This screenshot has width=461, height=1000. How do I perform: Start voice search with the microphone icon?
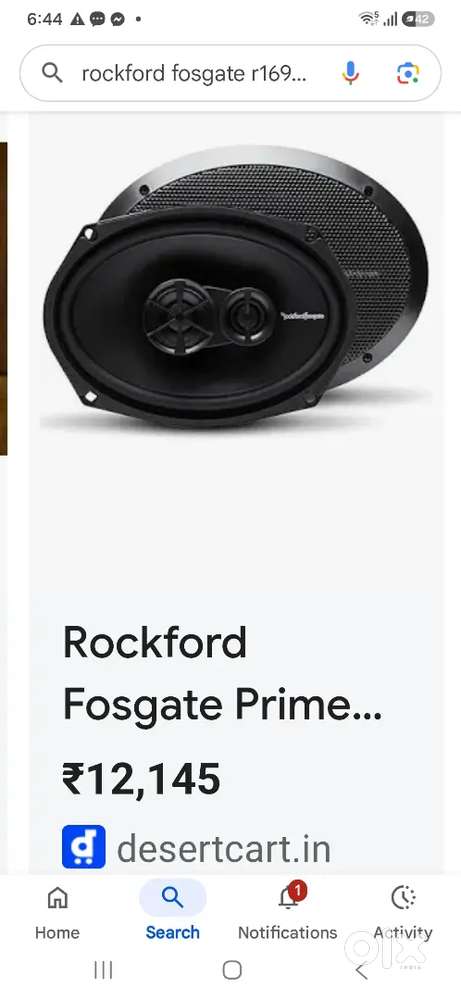click(350, 74)
